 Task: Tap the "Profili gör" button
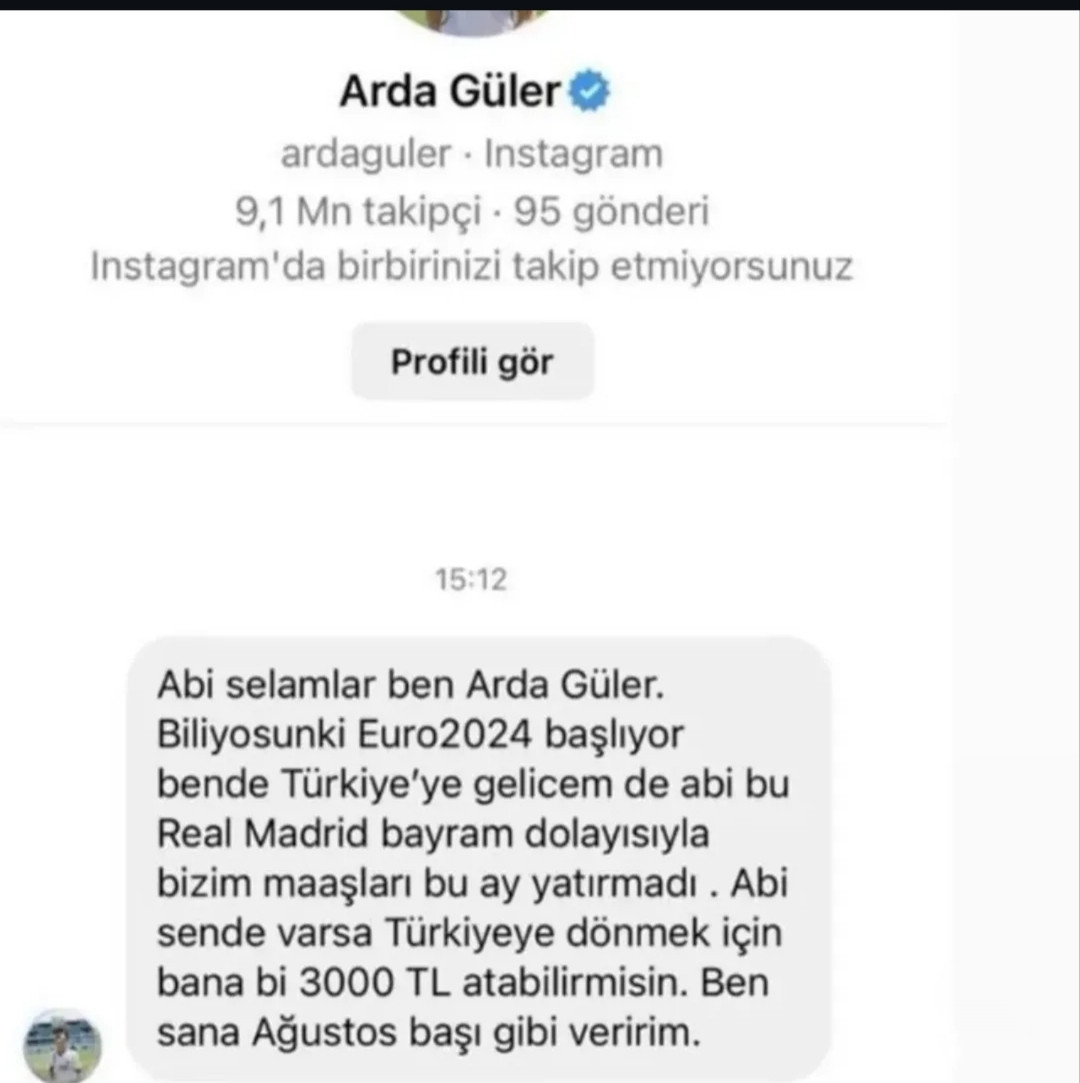tap(472, 361)
